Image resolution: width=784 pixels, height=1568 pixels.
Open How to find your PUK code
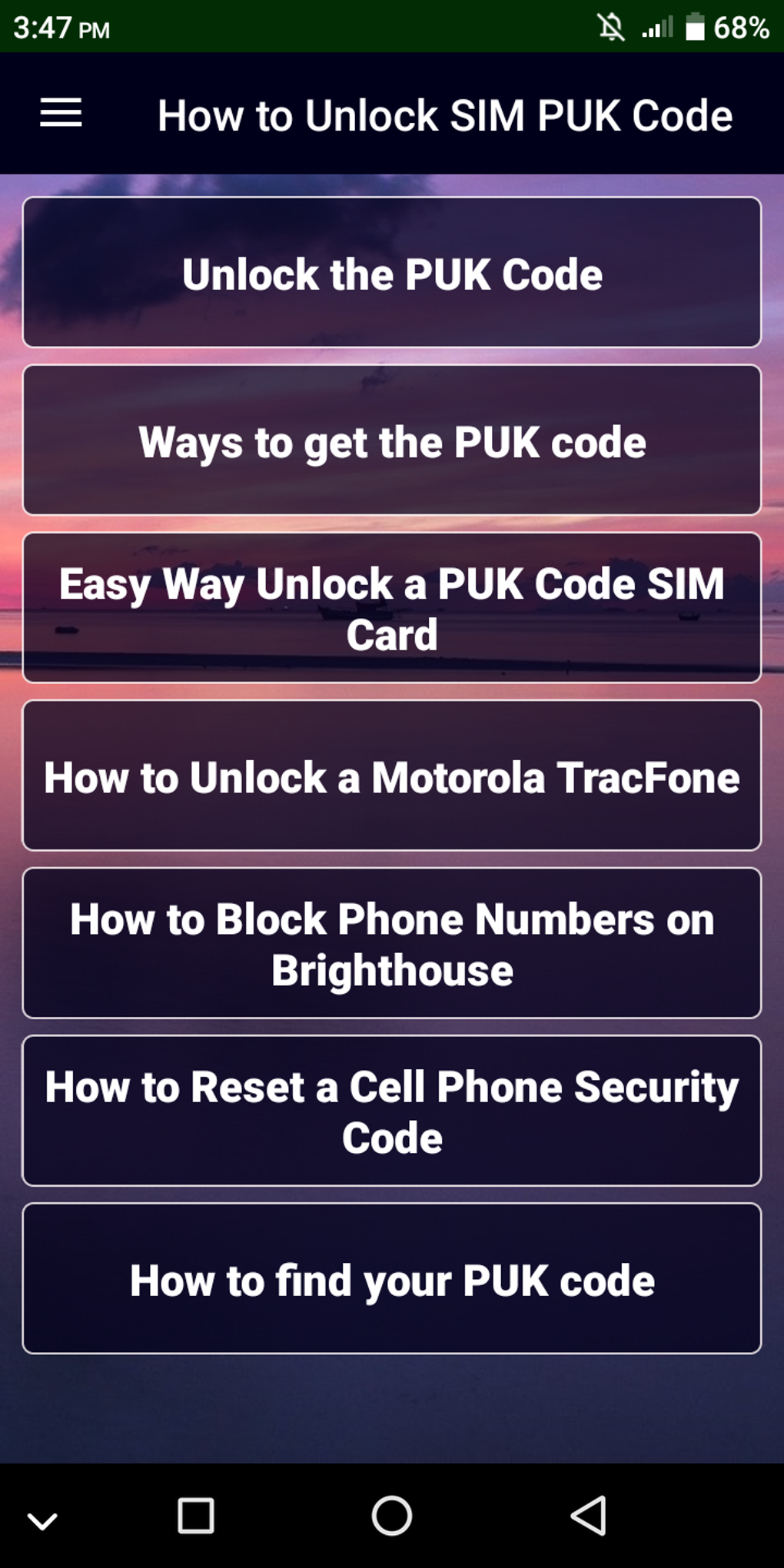(x=392, y=1278)
